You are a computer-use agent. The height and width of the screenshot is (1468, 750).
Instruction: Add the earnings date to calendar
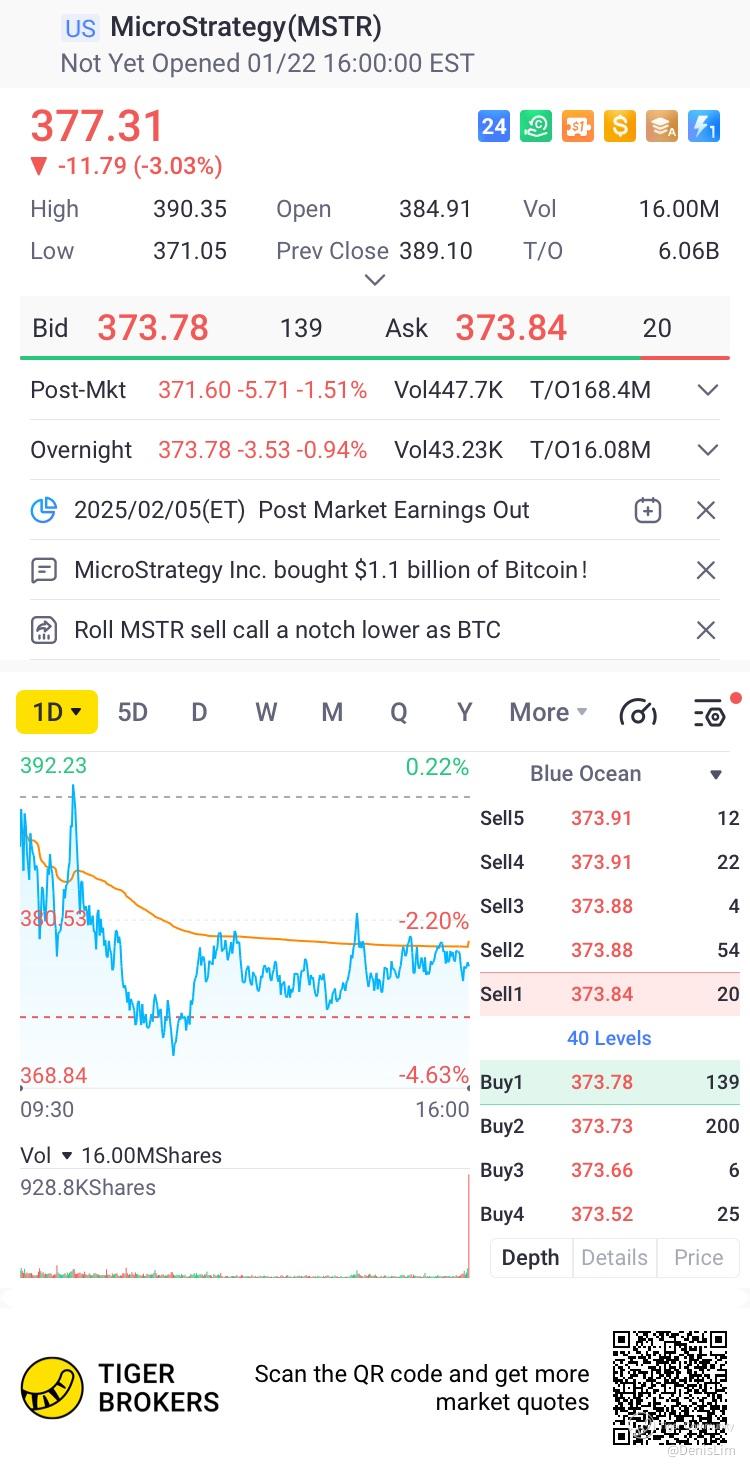648,510
